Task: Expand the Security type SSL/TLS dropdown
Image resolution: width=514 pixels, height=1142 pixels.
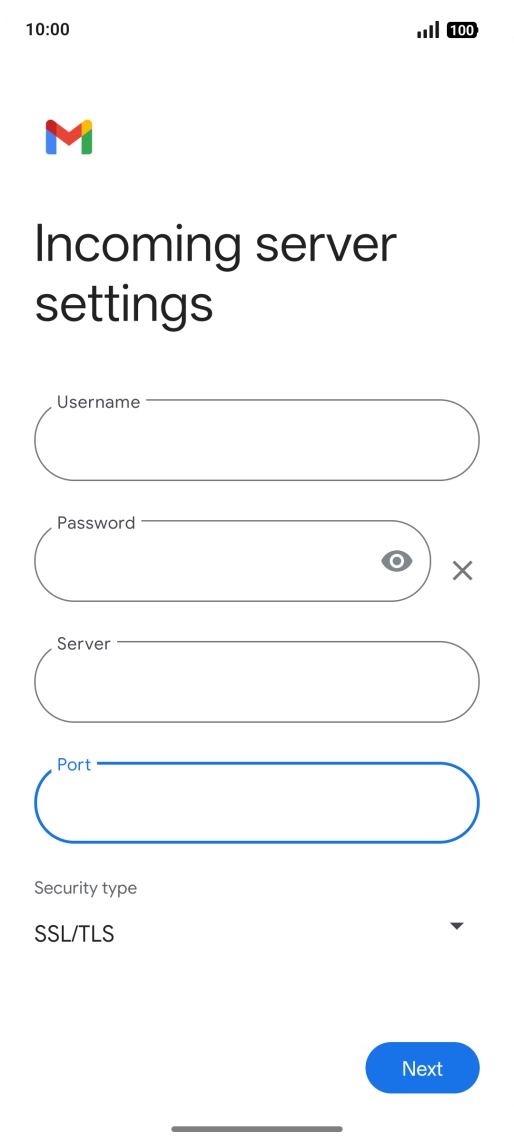Action: tap(249, 933)
